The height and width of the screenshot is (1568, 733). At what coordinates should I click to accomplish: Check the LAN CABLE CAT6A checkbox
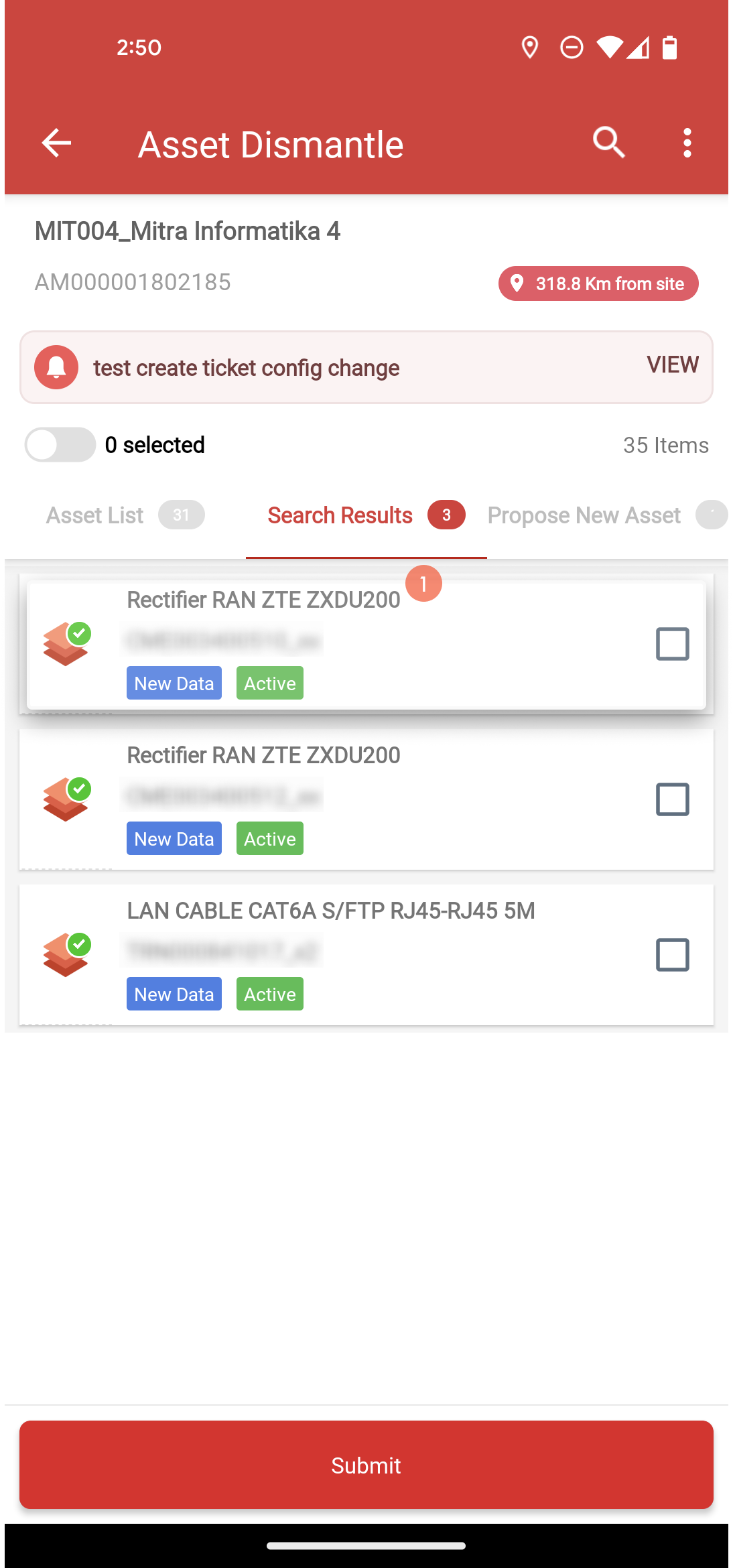click(x=672, y=955)
